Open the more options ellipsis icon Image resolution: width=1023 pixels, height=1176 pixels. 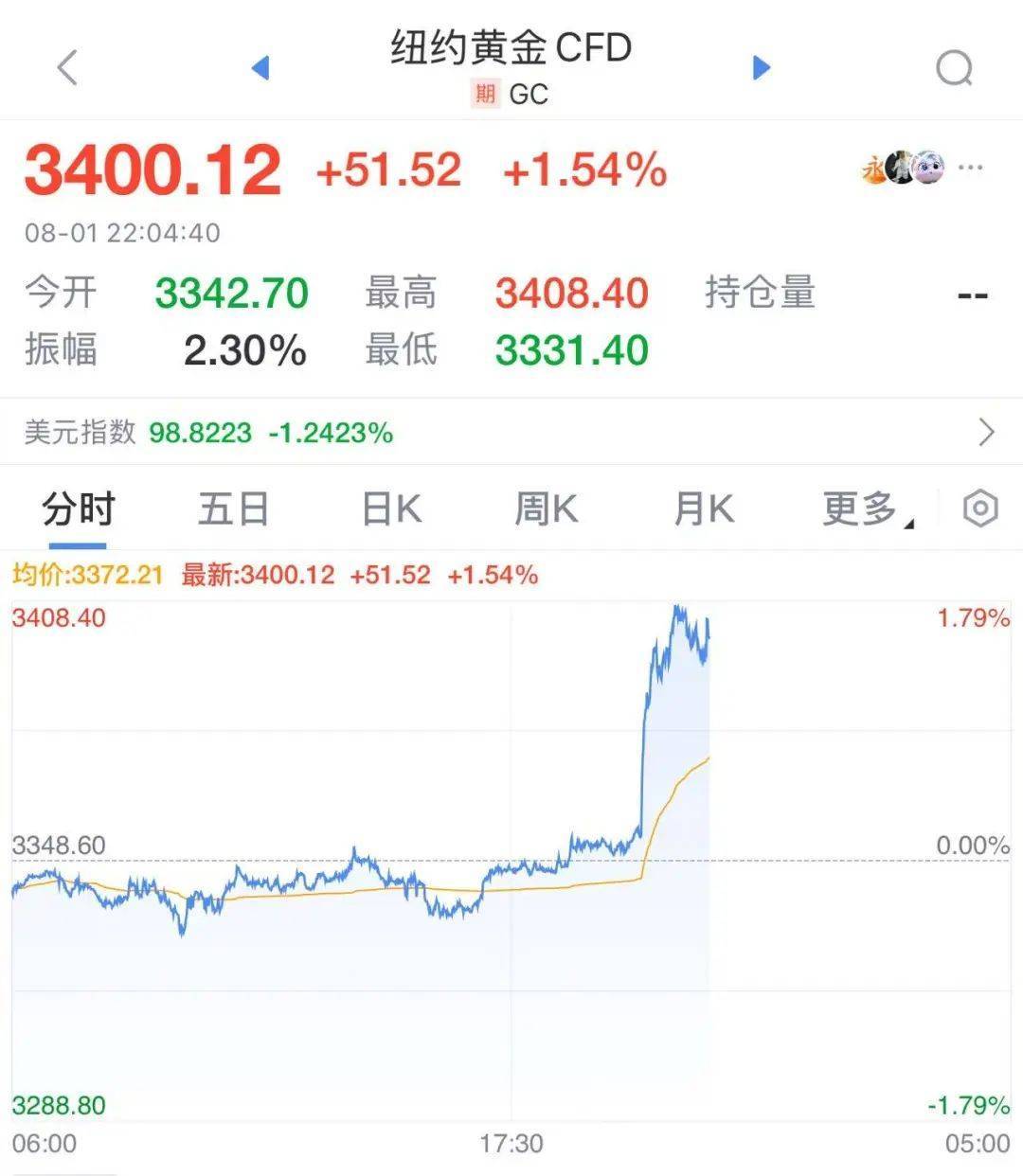click(x=971, y=167)
